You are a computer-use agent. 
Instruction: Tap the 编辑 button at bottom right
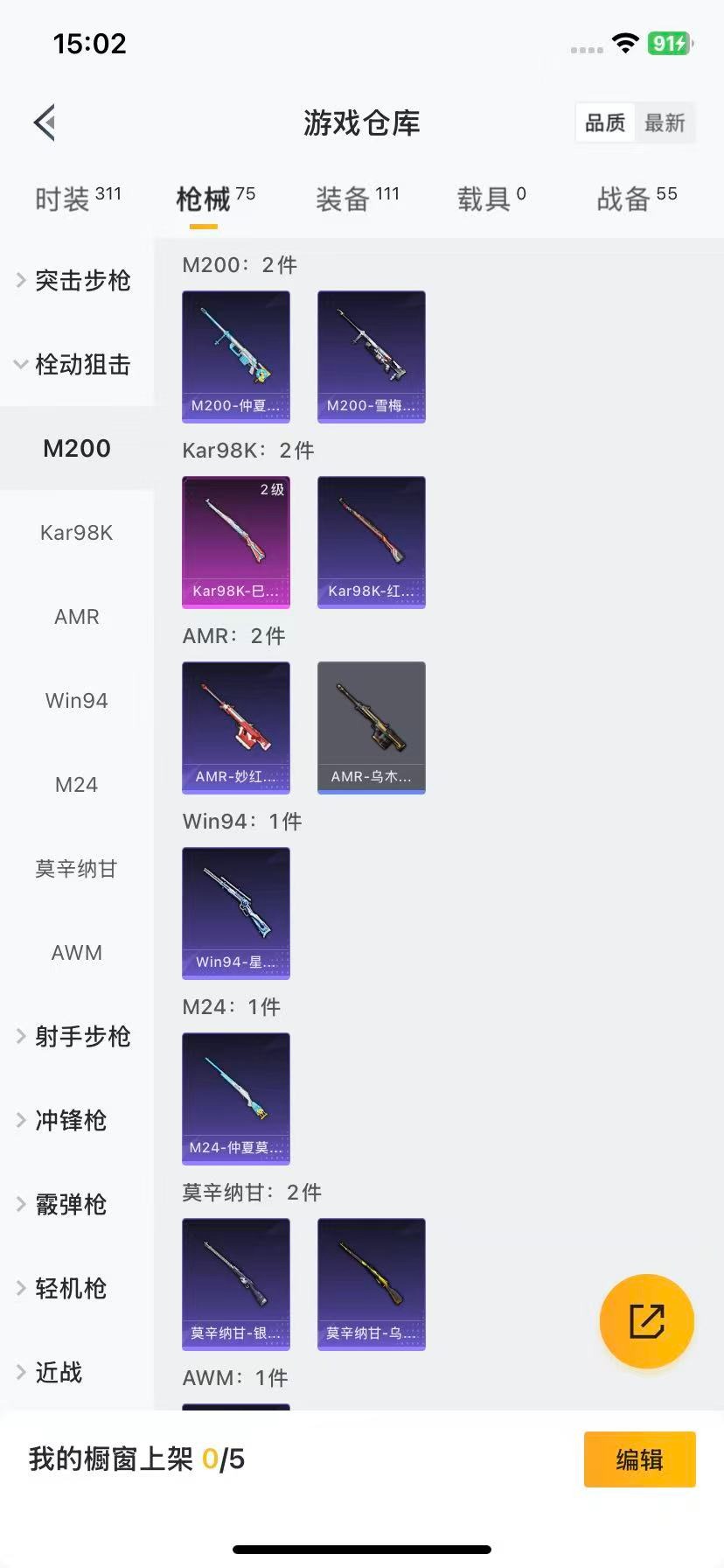tap(639, 1459)
